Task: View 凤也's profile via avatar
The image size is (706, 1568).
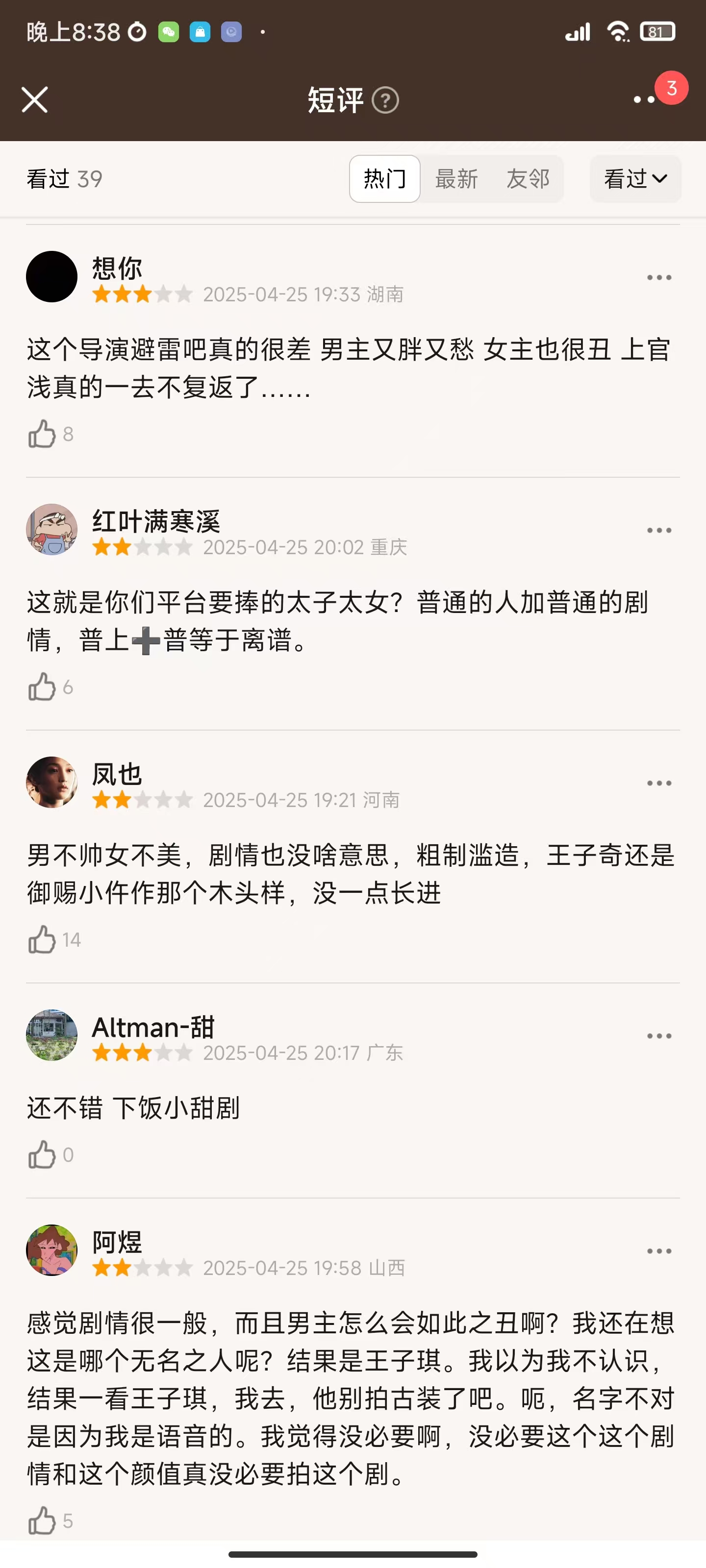Action: (52, 782)
